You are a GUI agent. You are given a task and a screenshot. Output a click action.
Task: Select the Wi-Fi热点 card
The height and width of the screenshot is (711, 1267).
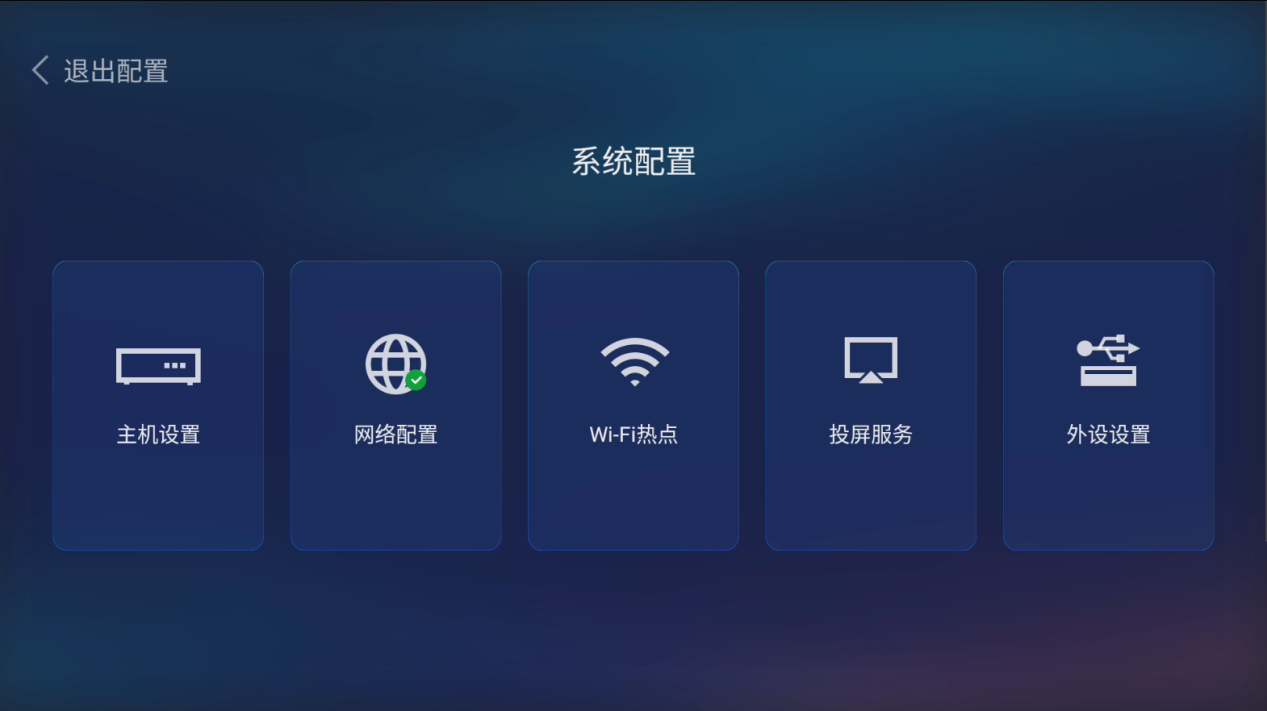tap(633, 405)
